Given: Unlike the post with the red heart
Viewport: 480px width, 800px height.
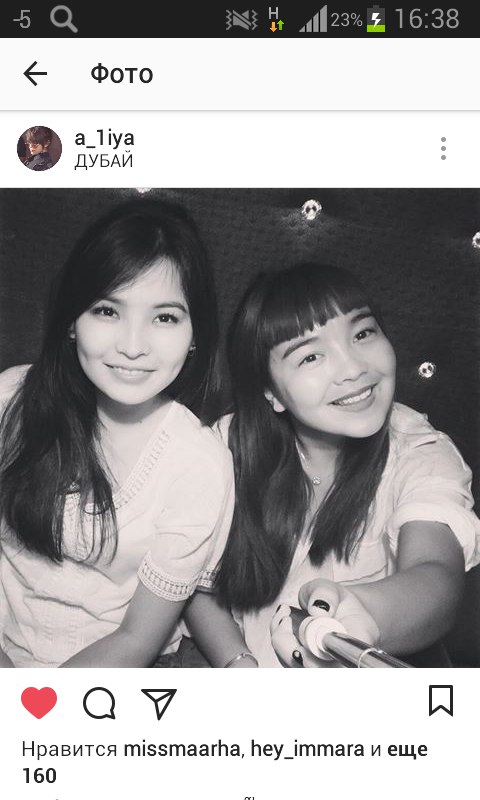Looking at the screenshot, I should [x=39, y=703].
